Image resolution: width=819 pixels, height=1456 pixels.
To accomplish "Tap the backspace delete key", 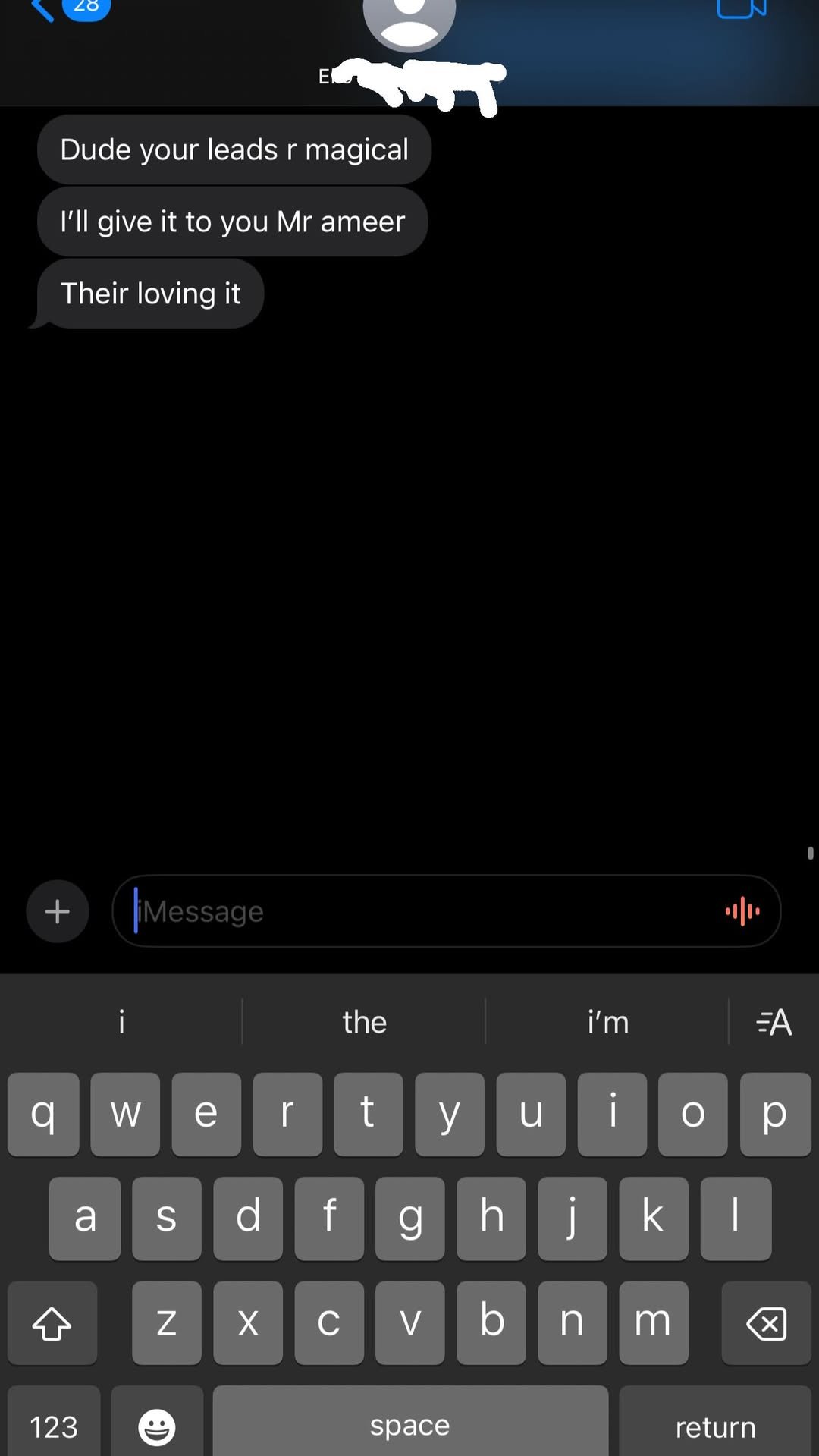I will pos(764,1323).
